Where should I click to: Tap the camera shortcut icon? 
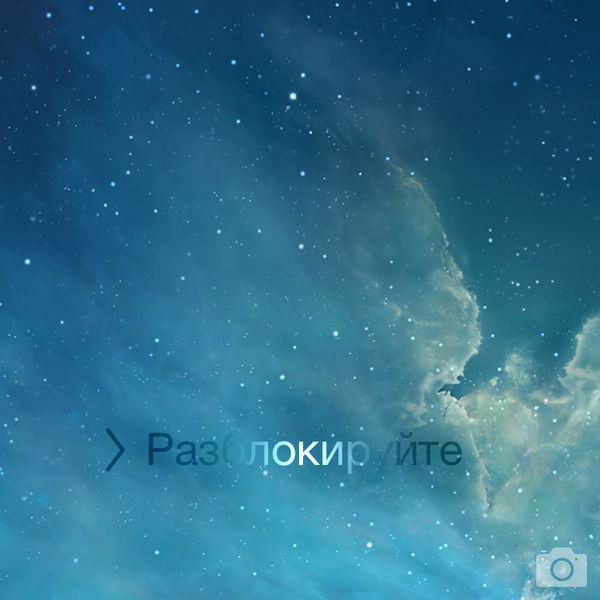[x=561, y=568]
